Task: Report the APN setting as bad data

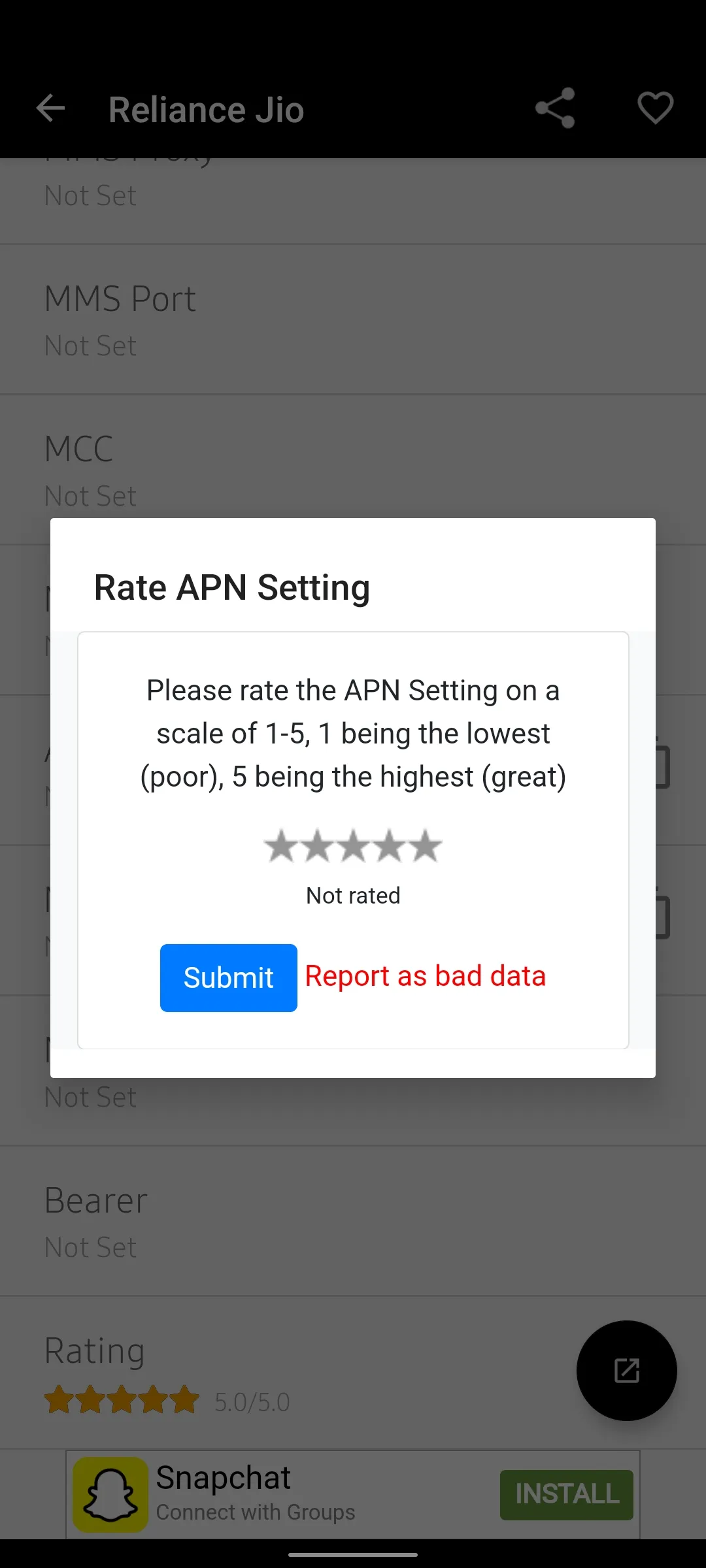Action: [x=426, y=975]
